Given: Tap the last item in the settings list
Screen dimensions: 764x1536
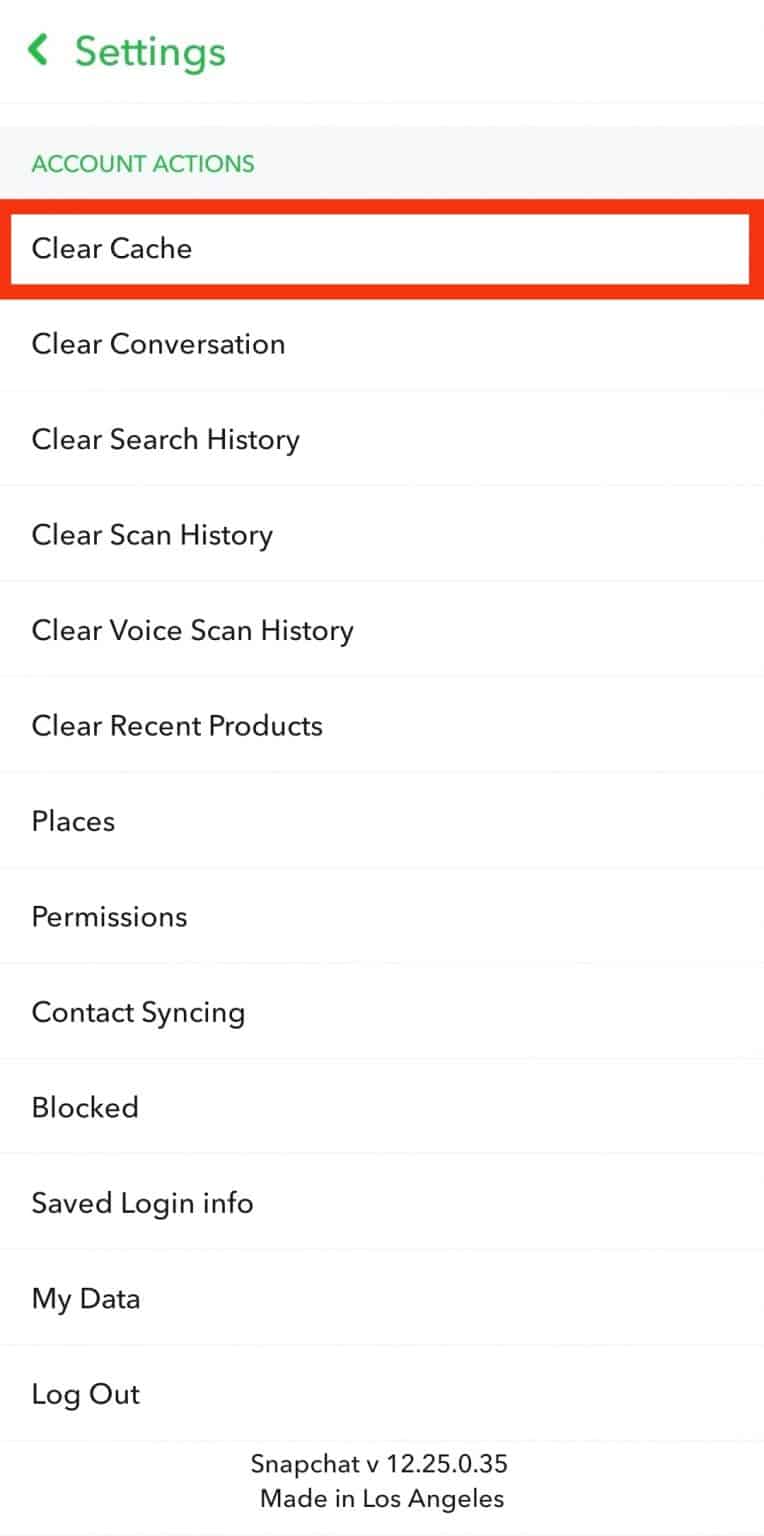Looking at the screenshot, I should pos(85,1393).
